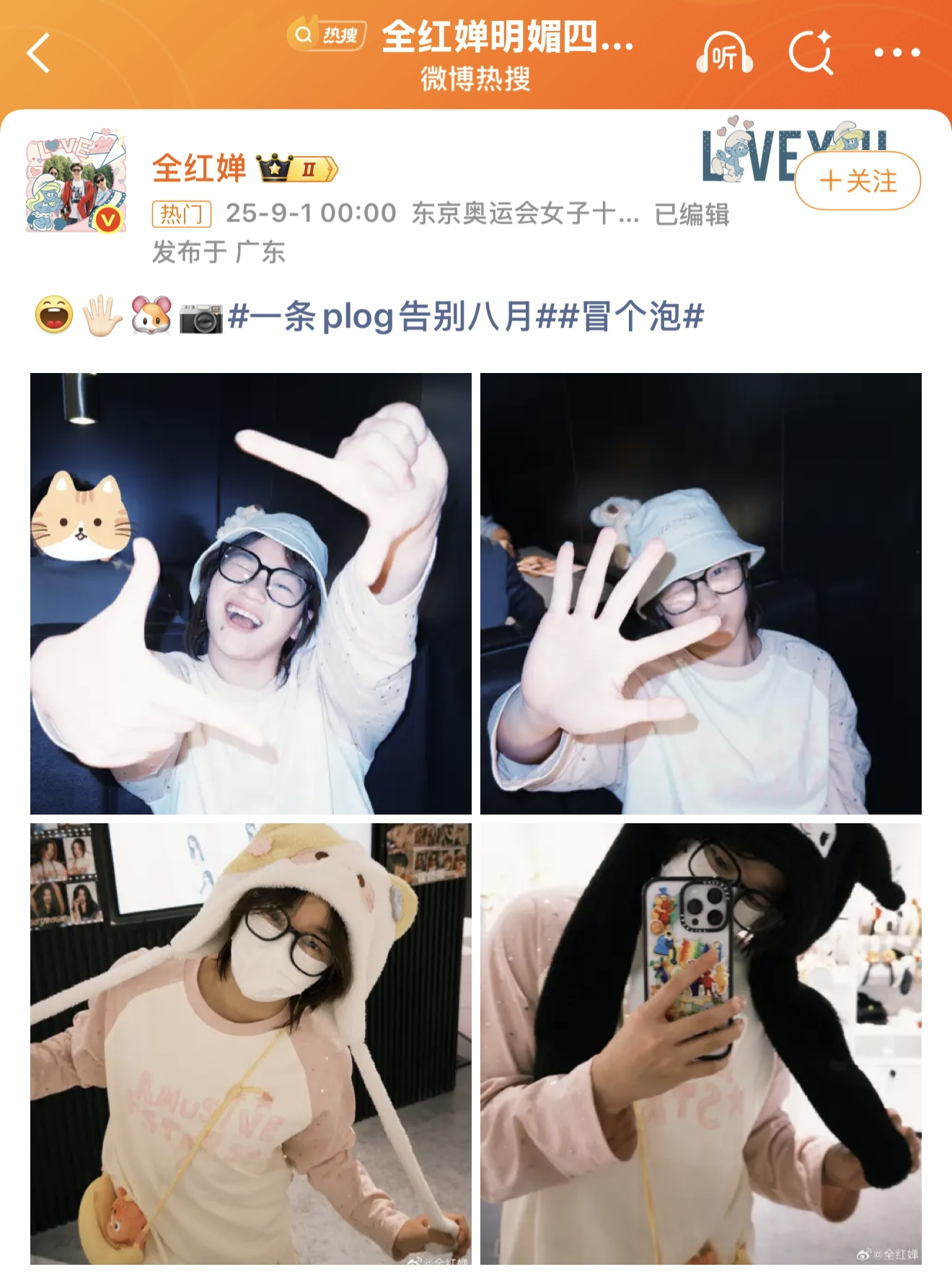The width and height of the screenshot is (952, 1285).
Task: View the photo with plush bunny hat
Action: tap(250, 1043)
